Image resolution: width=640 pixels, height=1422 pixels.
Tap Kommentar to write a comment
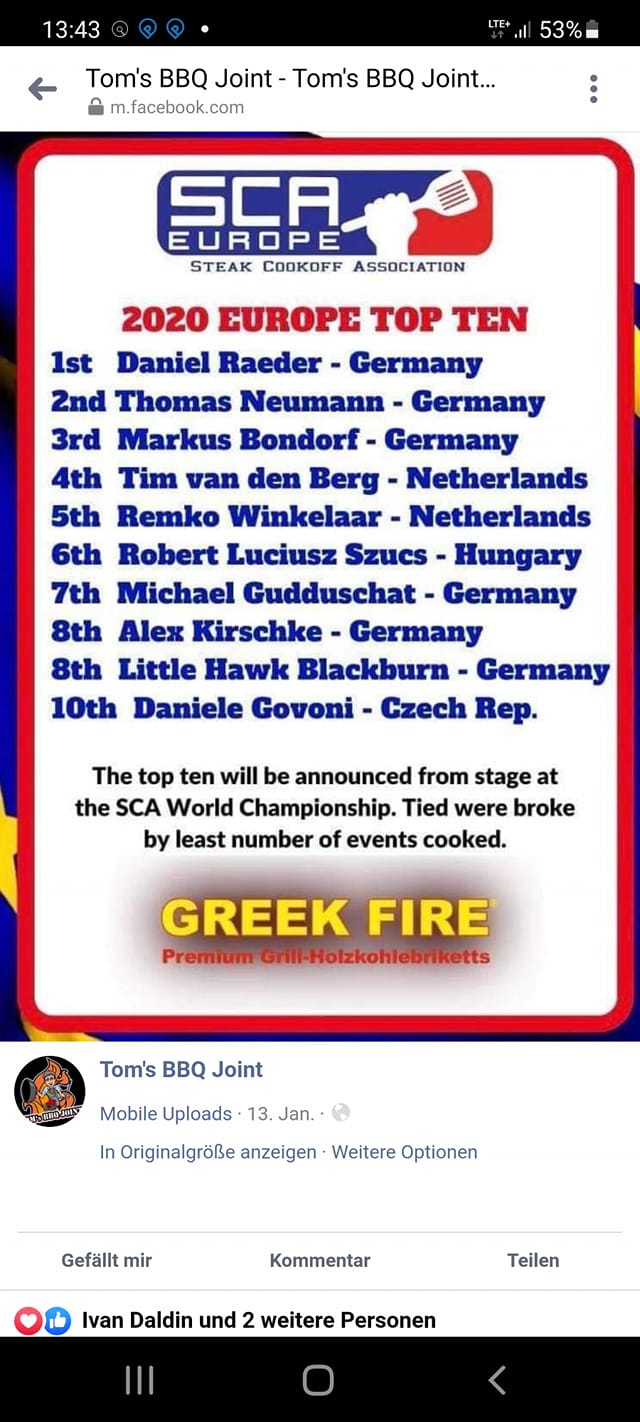point(320,1260)
